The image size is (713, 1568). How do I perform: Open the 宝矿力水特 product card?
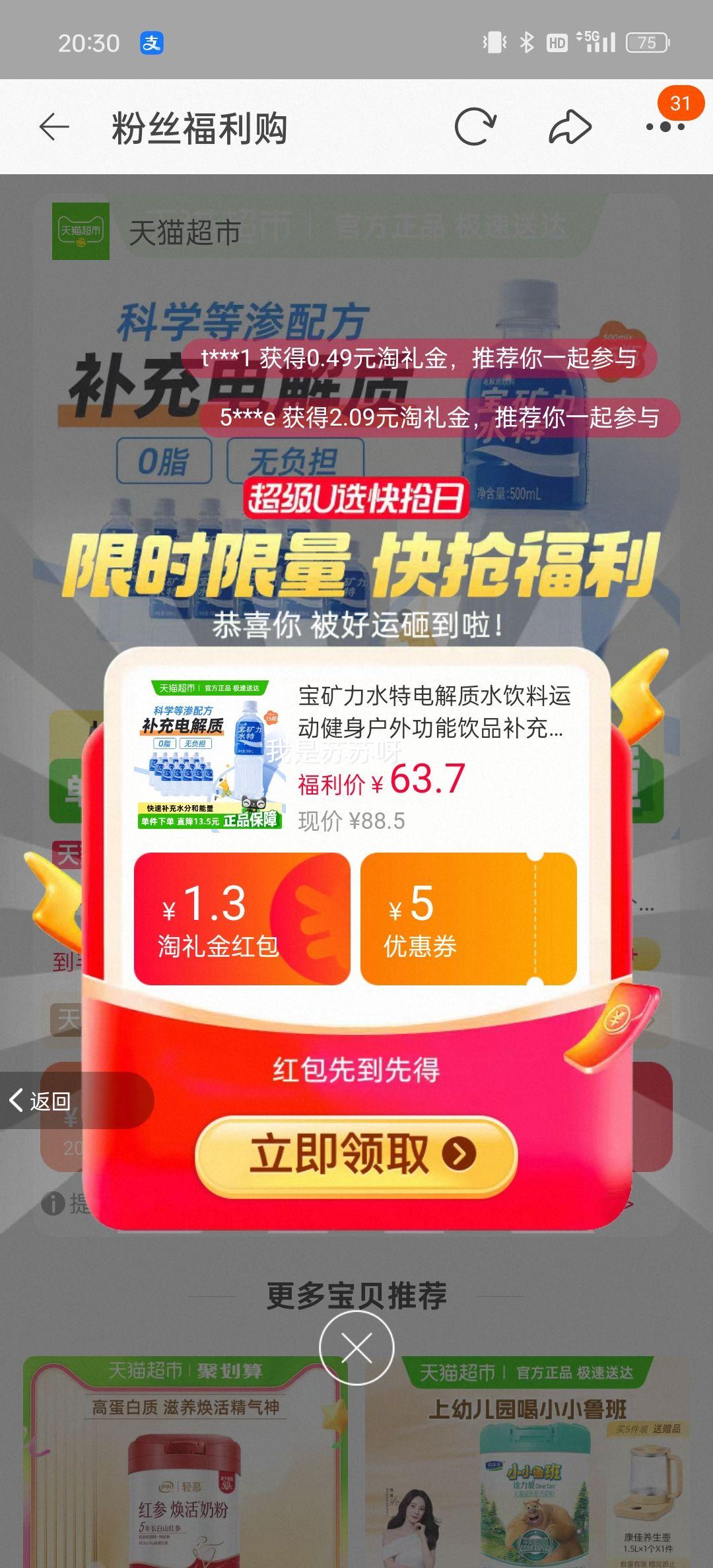[356, 756]
